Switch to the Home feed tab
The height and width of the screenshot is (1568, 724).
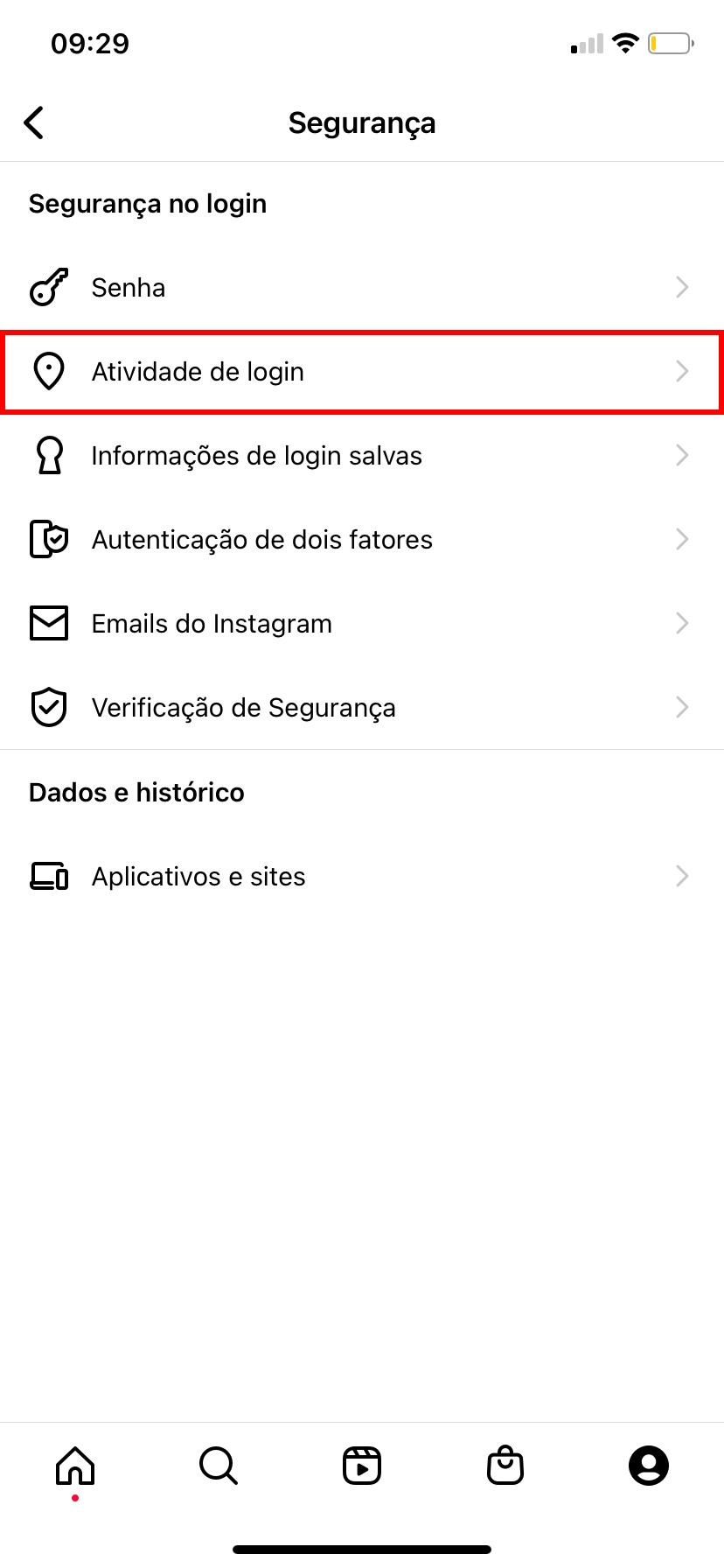(x=75, y=1466)
